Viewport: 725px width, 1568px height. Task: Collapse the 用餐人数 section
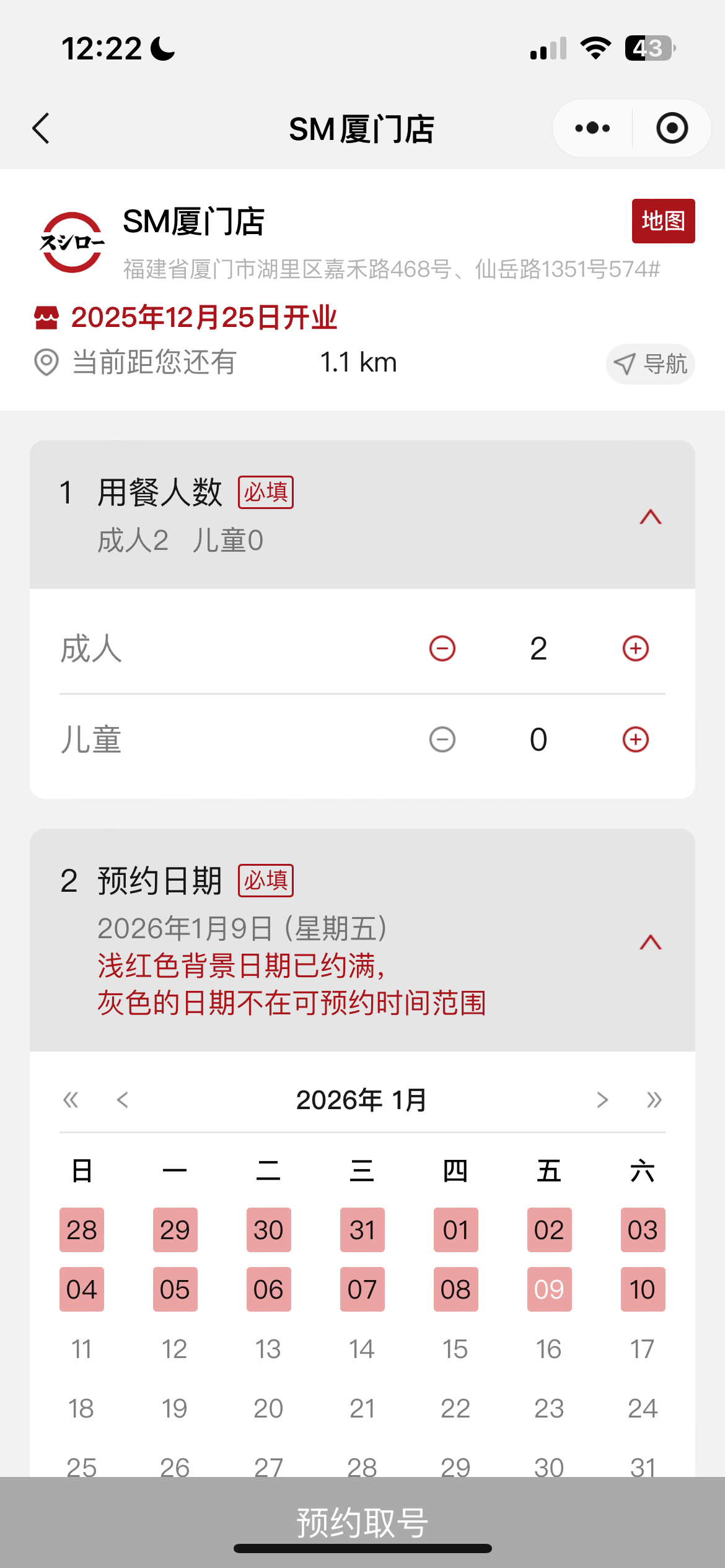pyautogui.click(x=651, y=516)
